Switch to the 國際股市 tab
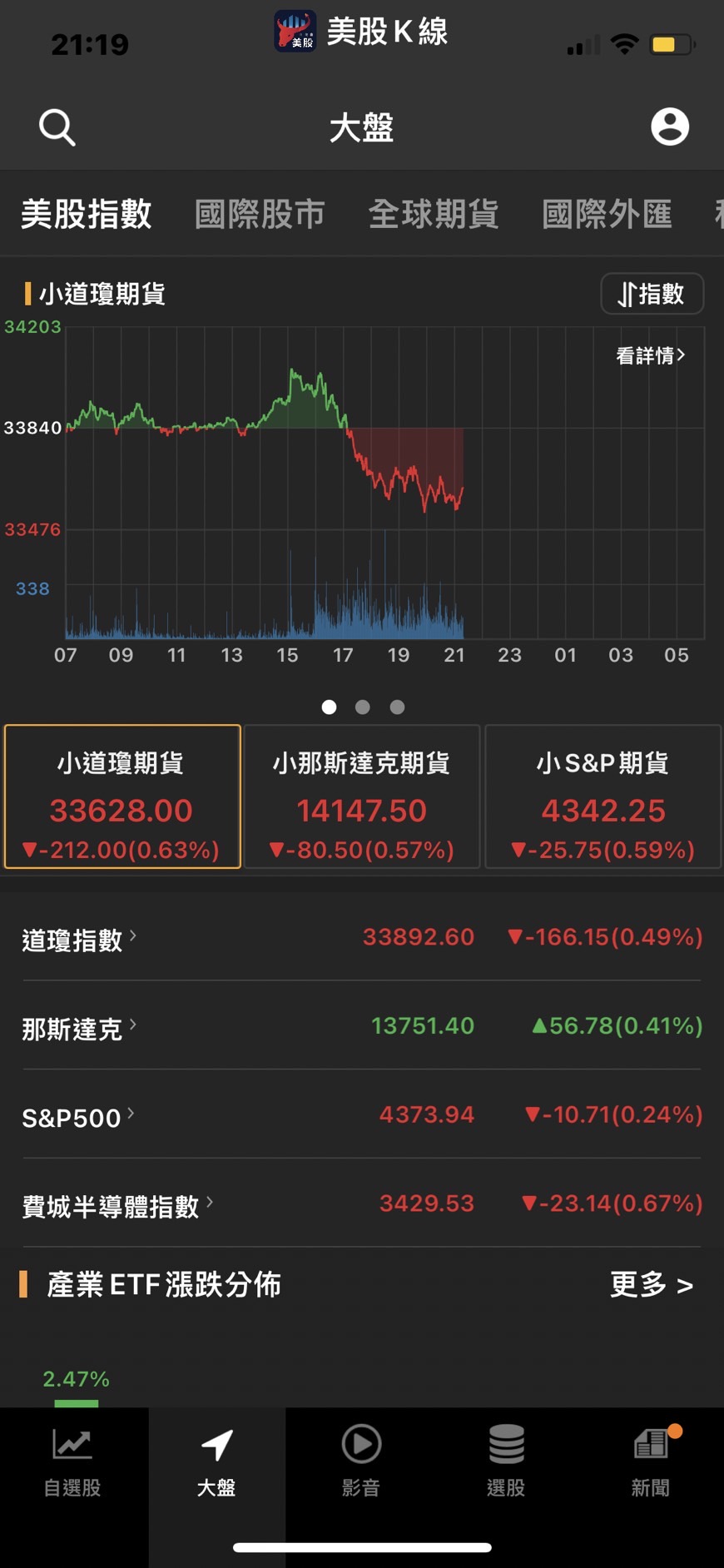724x1568 pixels. click(260, 214)
